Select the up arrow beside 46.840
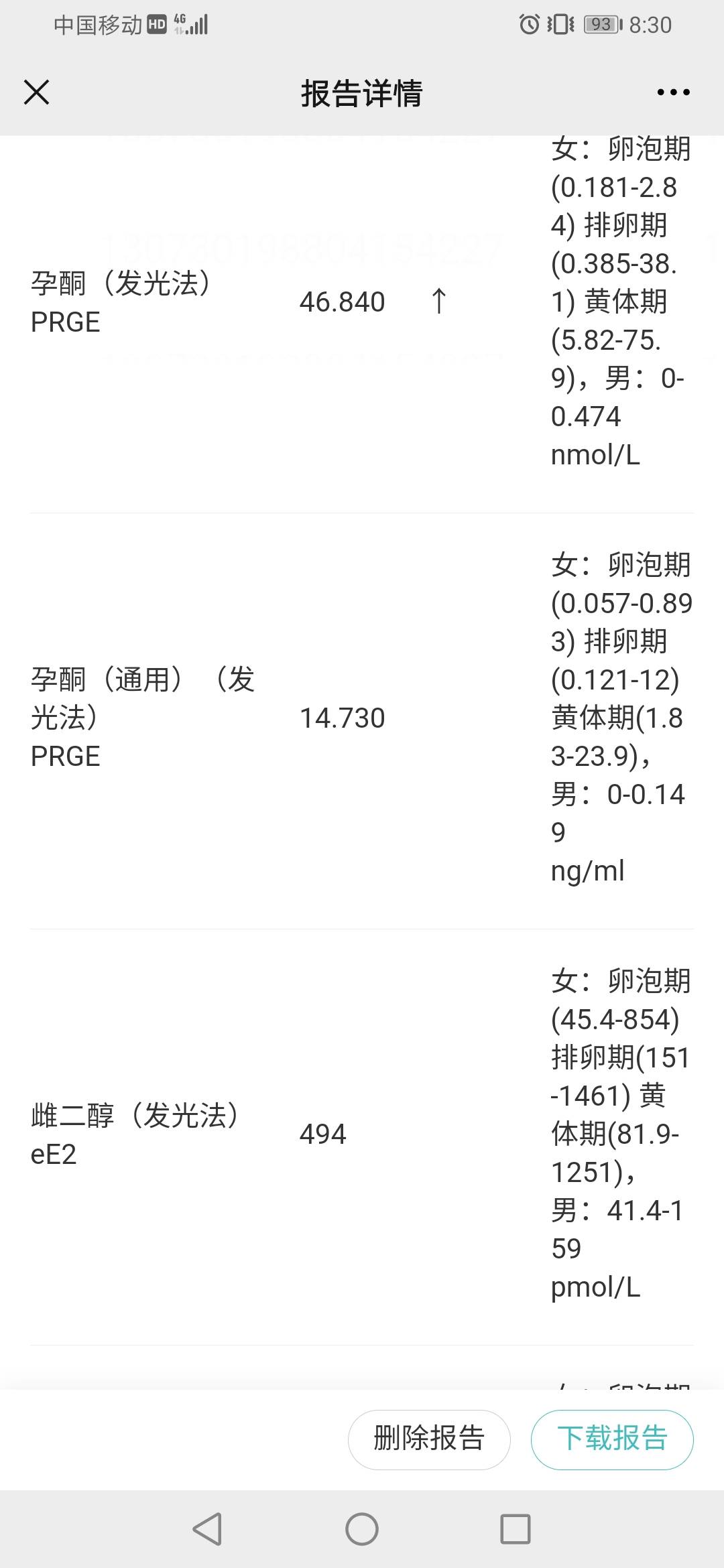 439,302
